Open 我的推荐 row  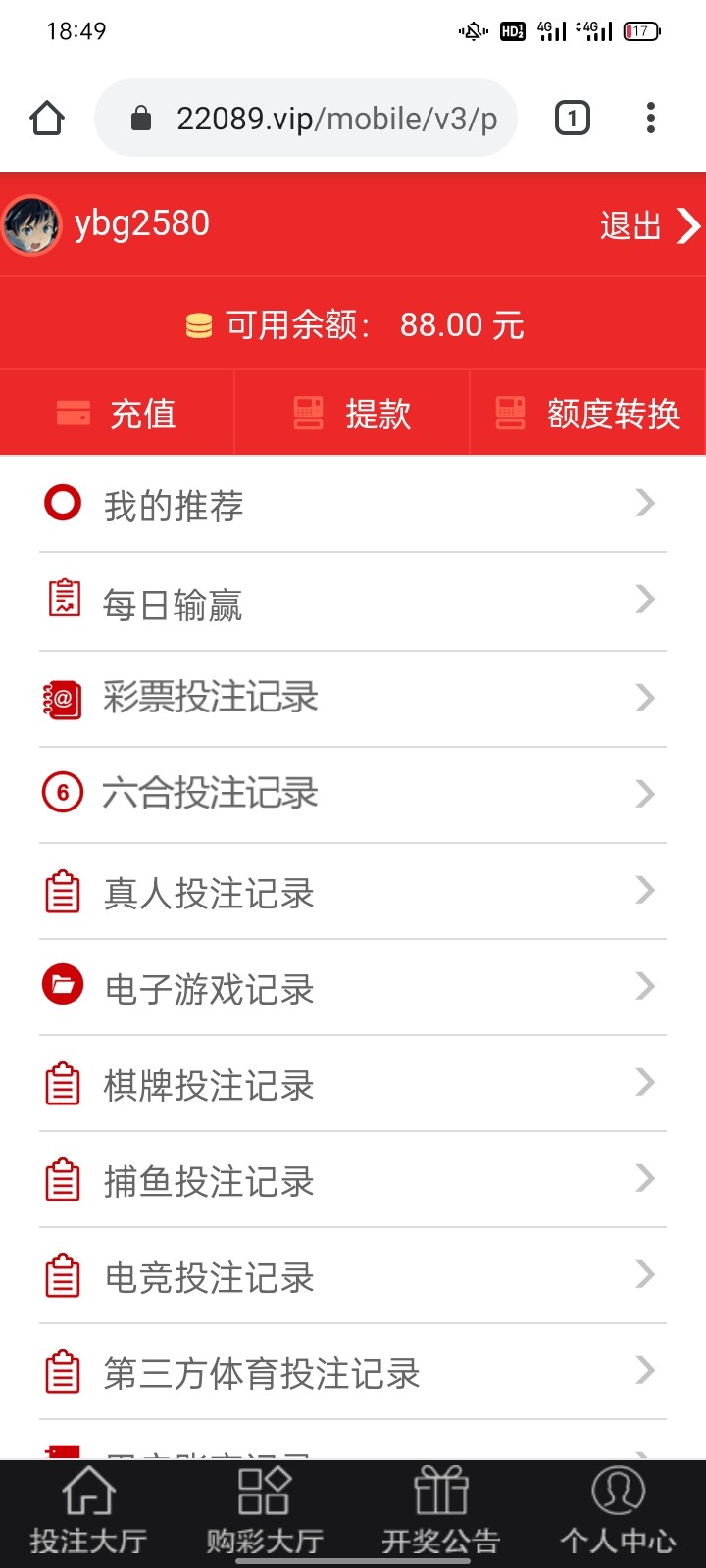(x=353, y=505)
